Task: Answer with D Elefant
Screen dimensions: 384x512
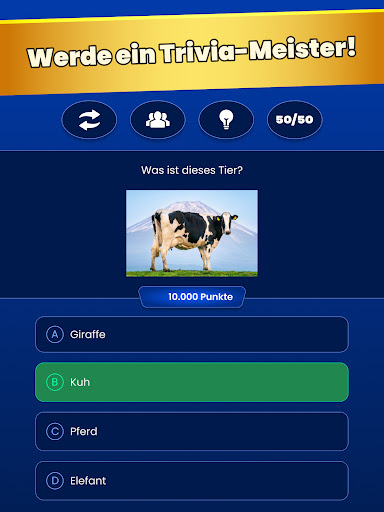Action: 192,481
